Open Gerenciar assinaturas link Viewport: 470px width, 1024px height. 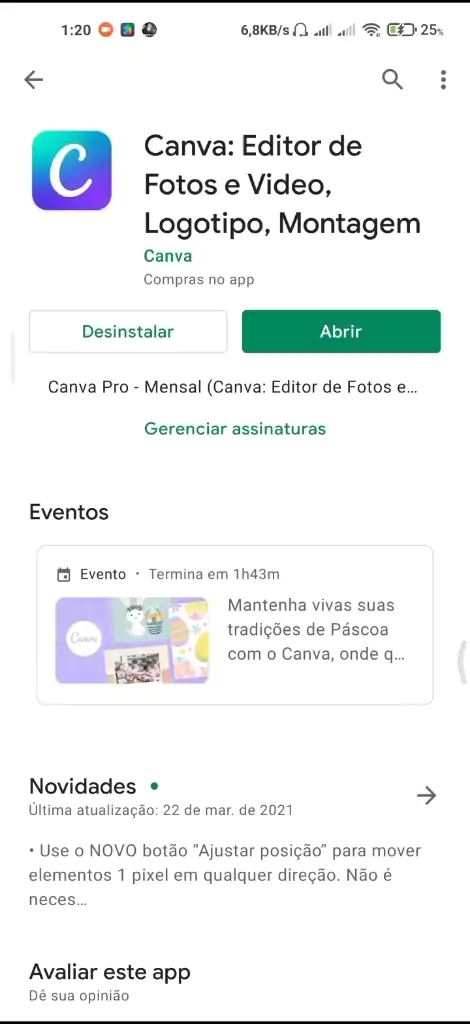pyautogui.click(x=235, y=428)
